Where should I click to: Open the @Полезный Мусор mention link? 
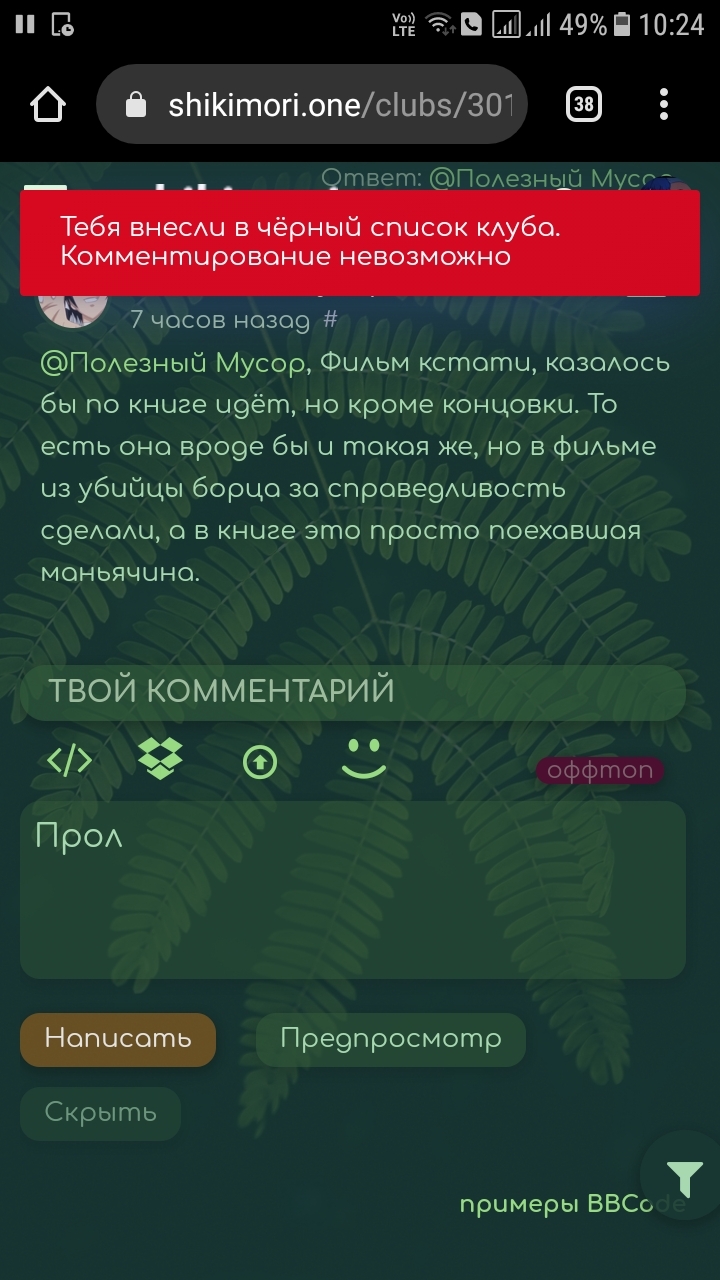(171, 363)
